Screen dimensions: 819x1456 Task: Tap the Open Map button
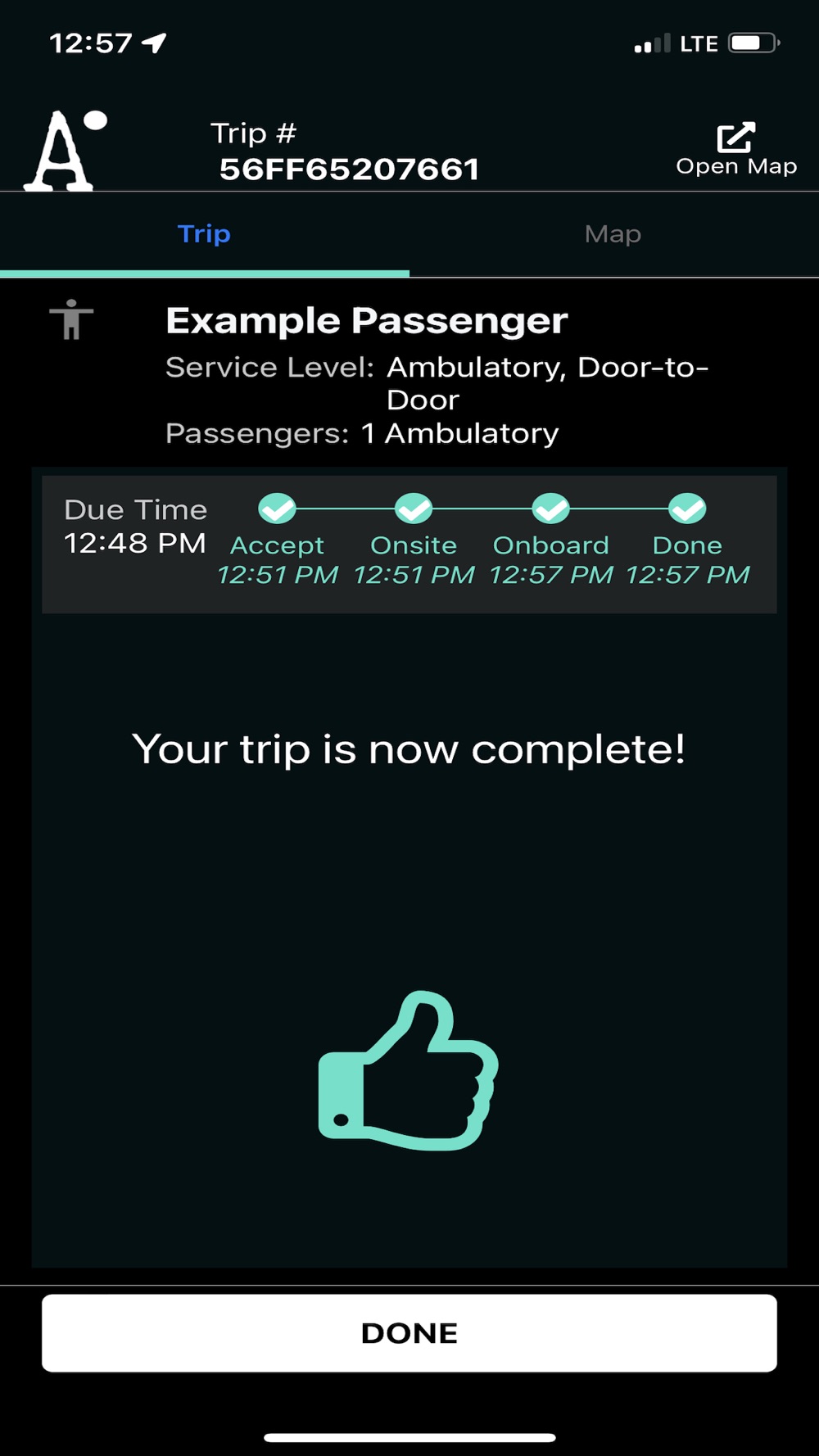point(736,149)
